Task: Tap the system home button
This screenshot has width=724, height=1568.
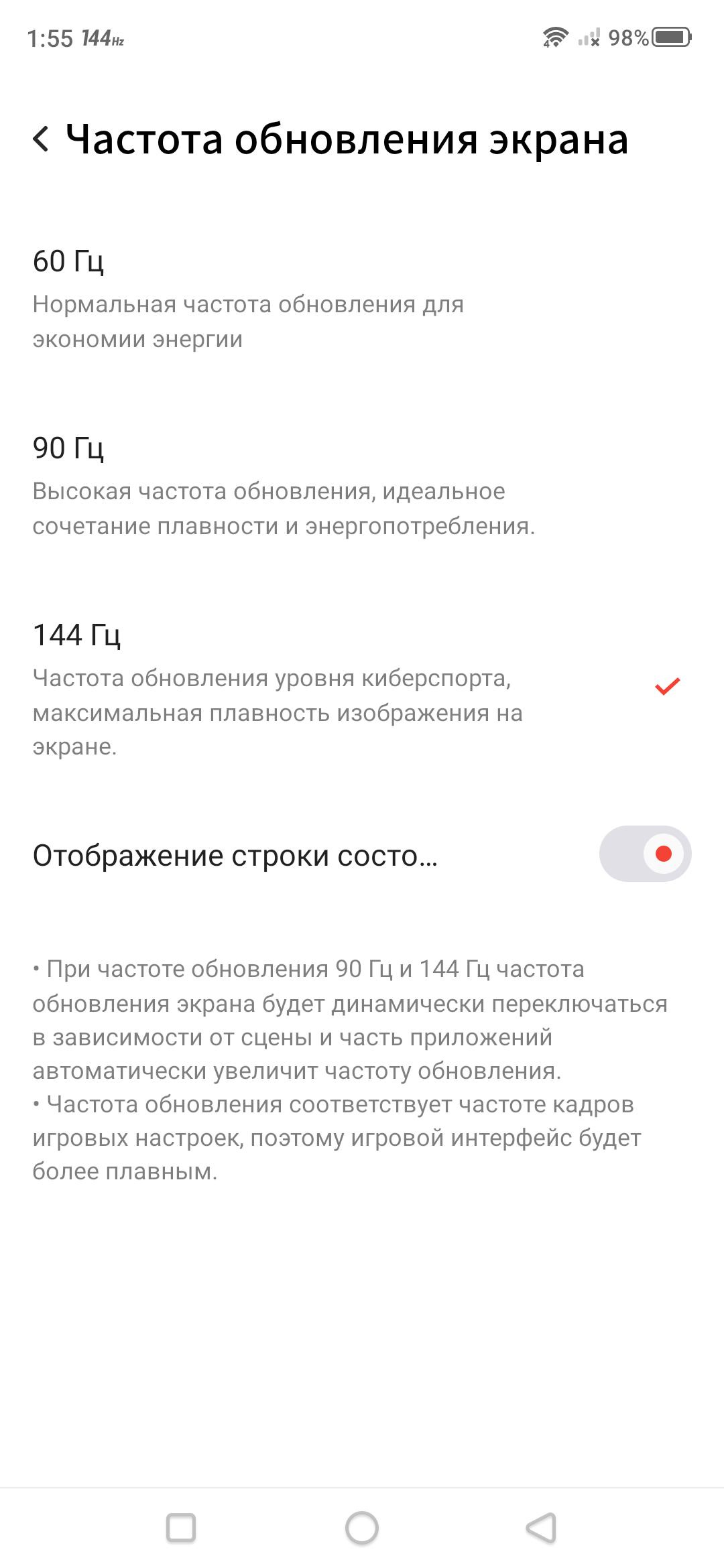Action: (x=362, y=1528)
